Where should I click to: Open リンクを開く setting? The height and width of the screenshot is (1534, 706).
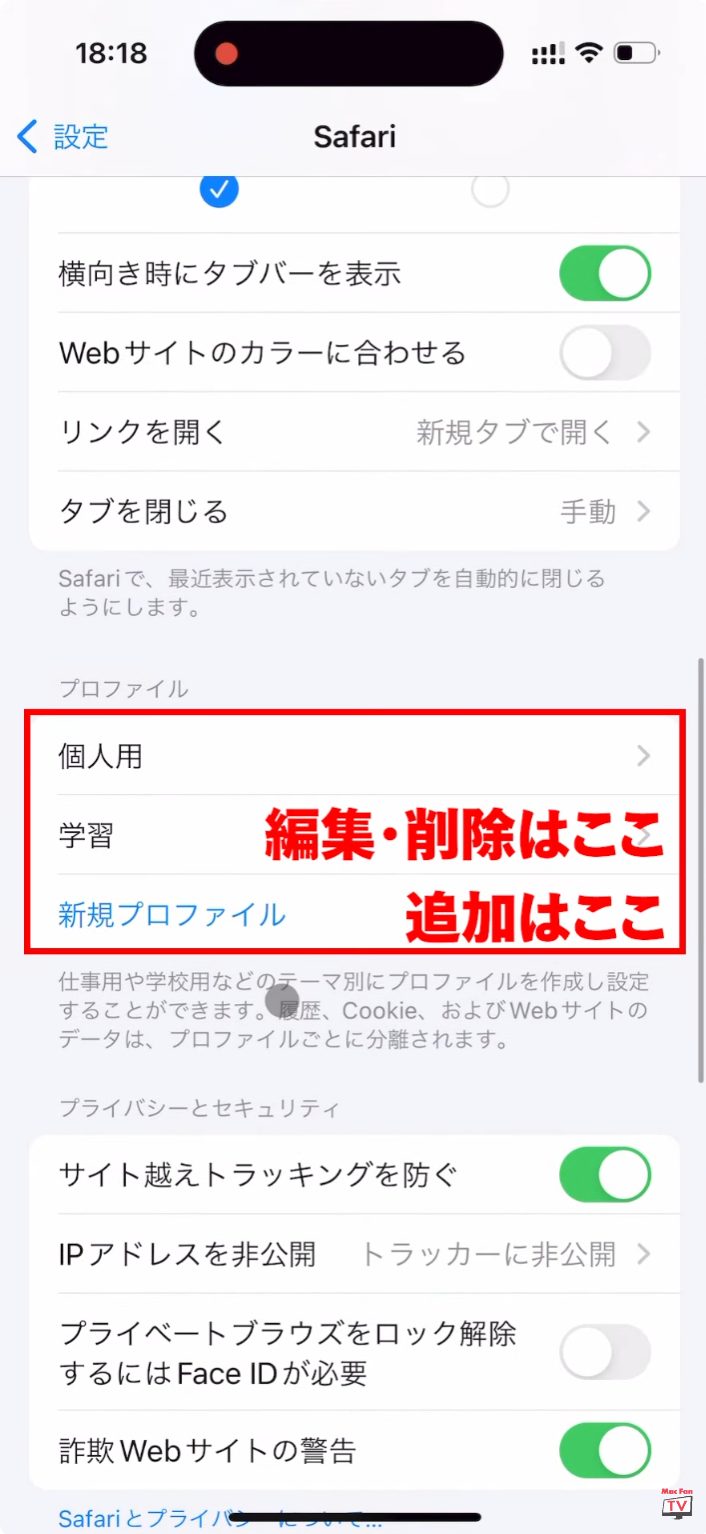(354, 432)
